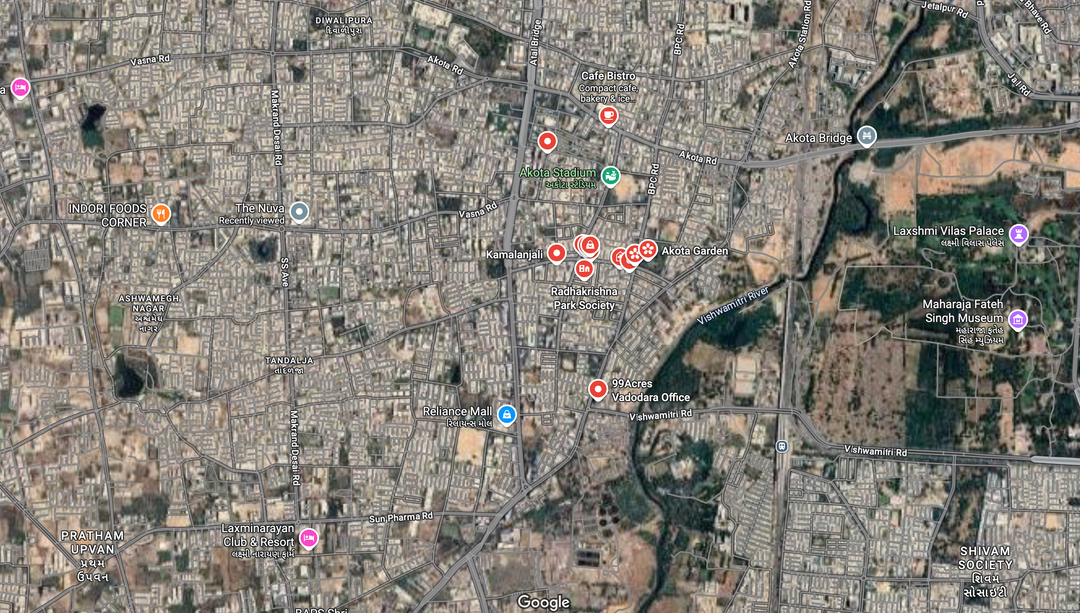
Task: View the recently viewed The Nuva marker
Action: (x=299, y=211)
